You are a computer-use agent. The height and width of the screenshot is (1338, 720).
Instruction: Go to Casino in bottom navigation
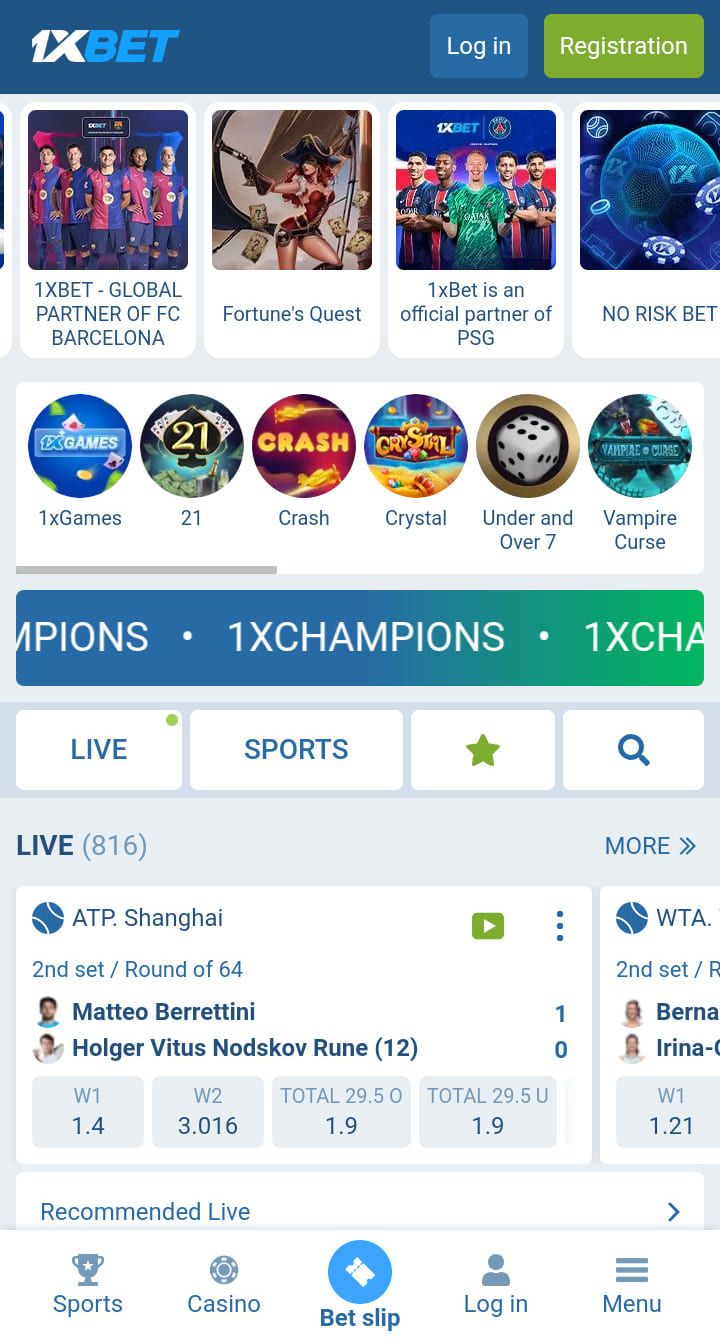point(224,1286)
